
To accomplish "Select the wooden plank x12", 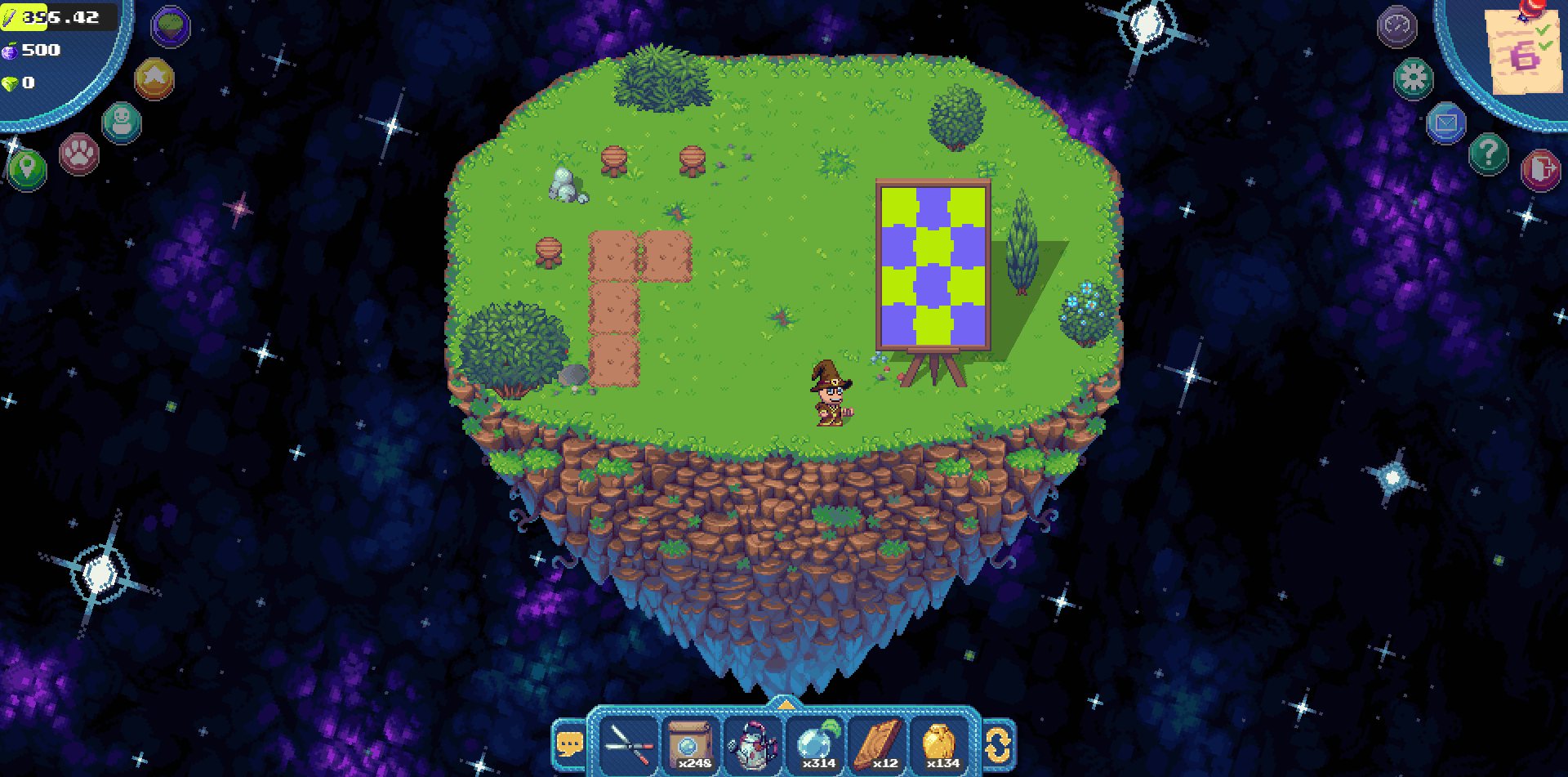I will (878, 744).
